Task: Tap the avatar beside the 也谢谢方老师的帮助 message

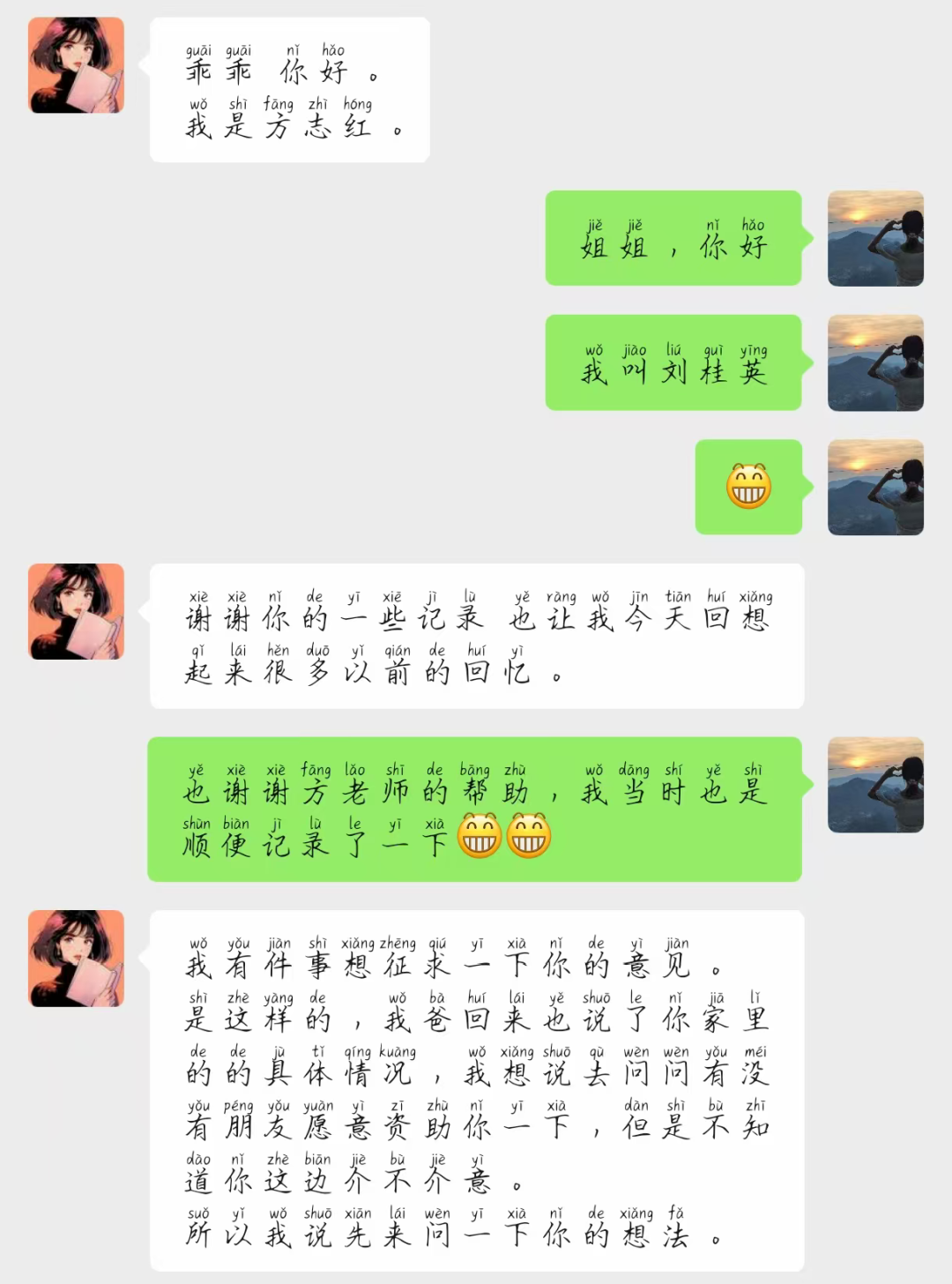Action: pos(875,784)
